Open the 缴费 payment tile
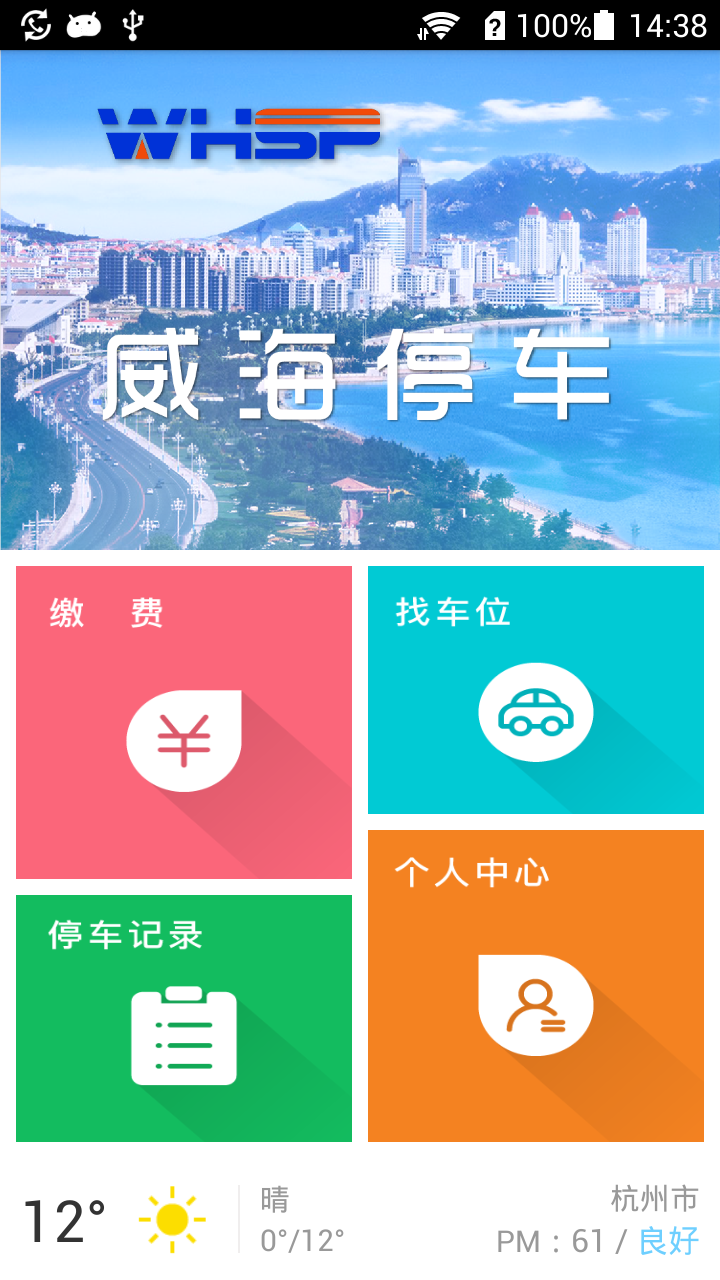 tap(184, 722)
